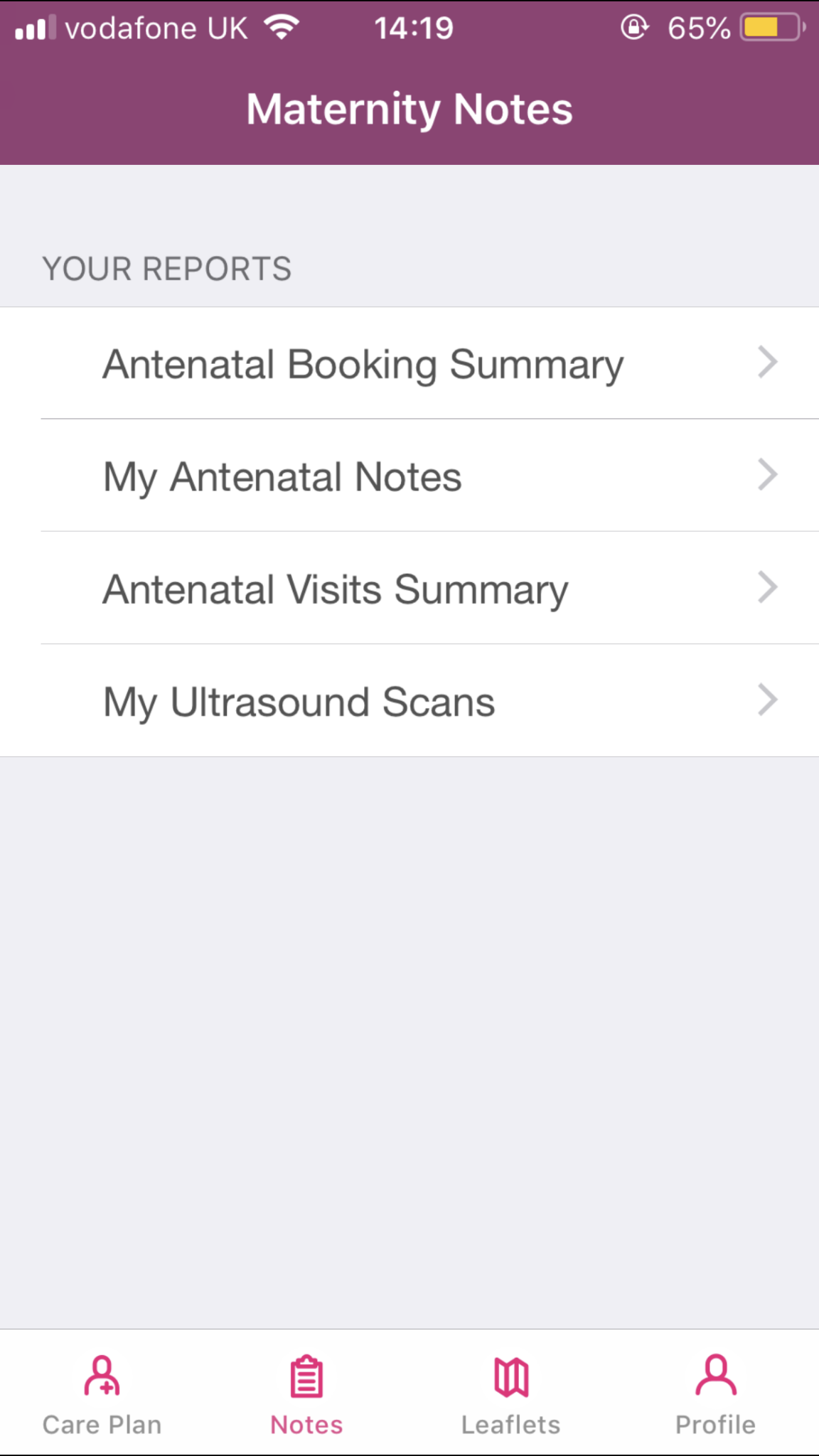Open Antenatal Booking Summary report
The image size is (819, 1456).
(x=409, y=364)
